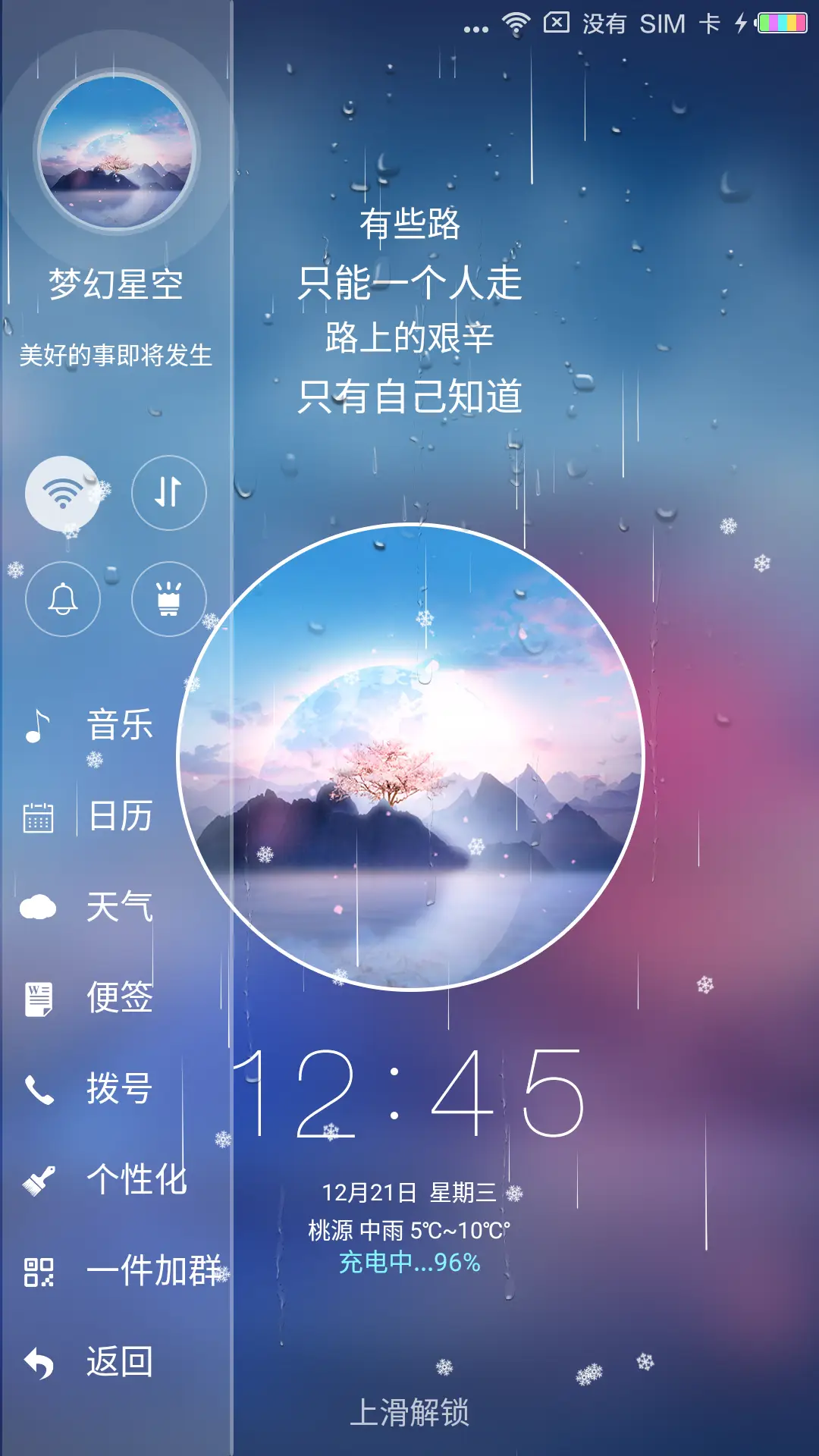Image resolution: width=819 pixels, height=1456 pixels.
Task: Select the 天气 menu entry in sidebar
Action: coord(118,908)
